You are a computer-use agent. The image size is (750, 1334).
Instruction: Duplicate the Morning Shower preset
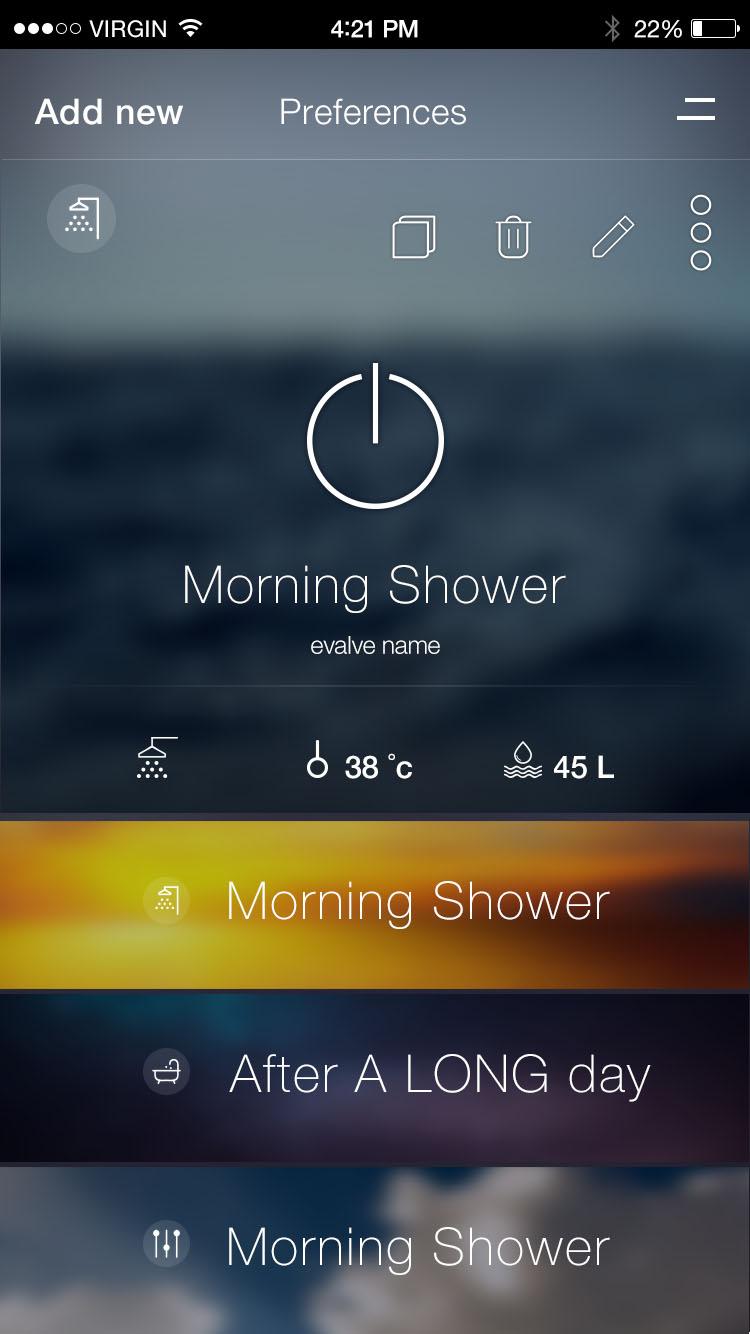413,238
